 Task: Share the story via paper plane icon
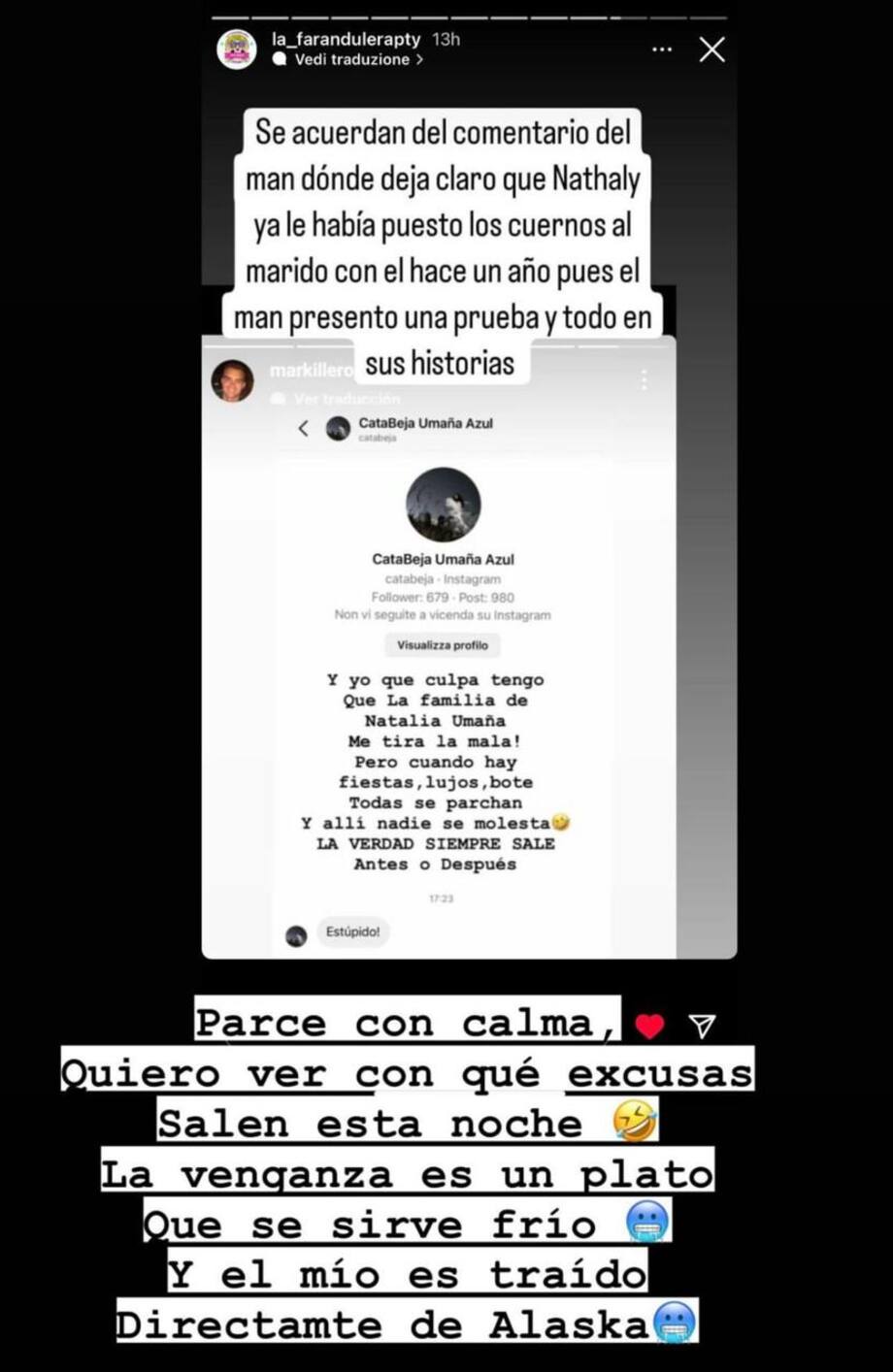pyautogui.click(x=702, y=1026)
